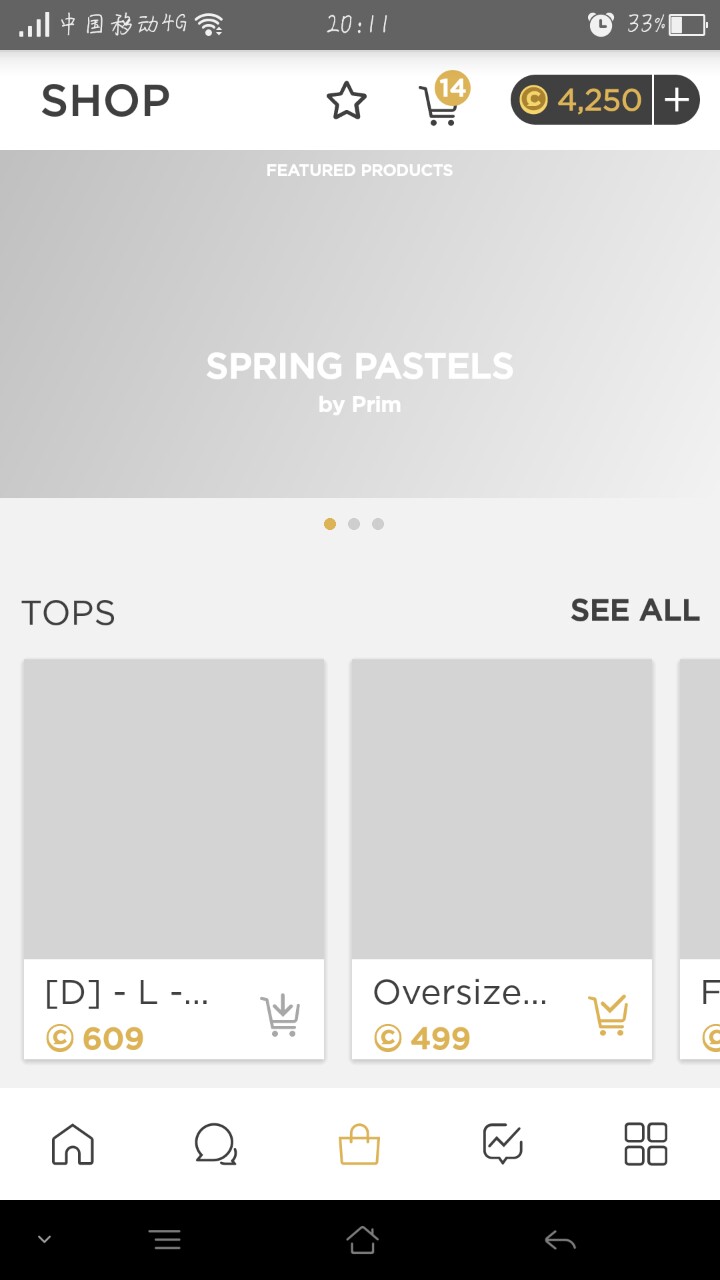Add more coins with the plus button

click(677, 100)
